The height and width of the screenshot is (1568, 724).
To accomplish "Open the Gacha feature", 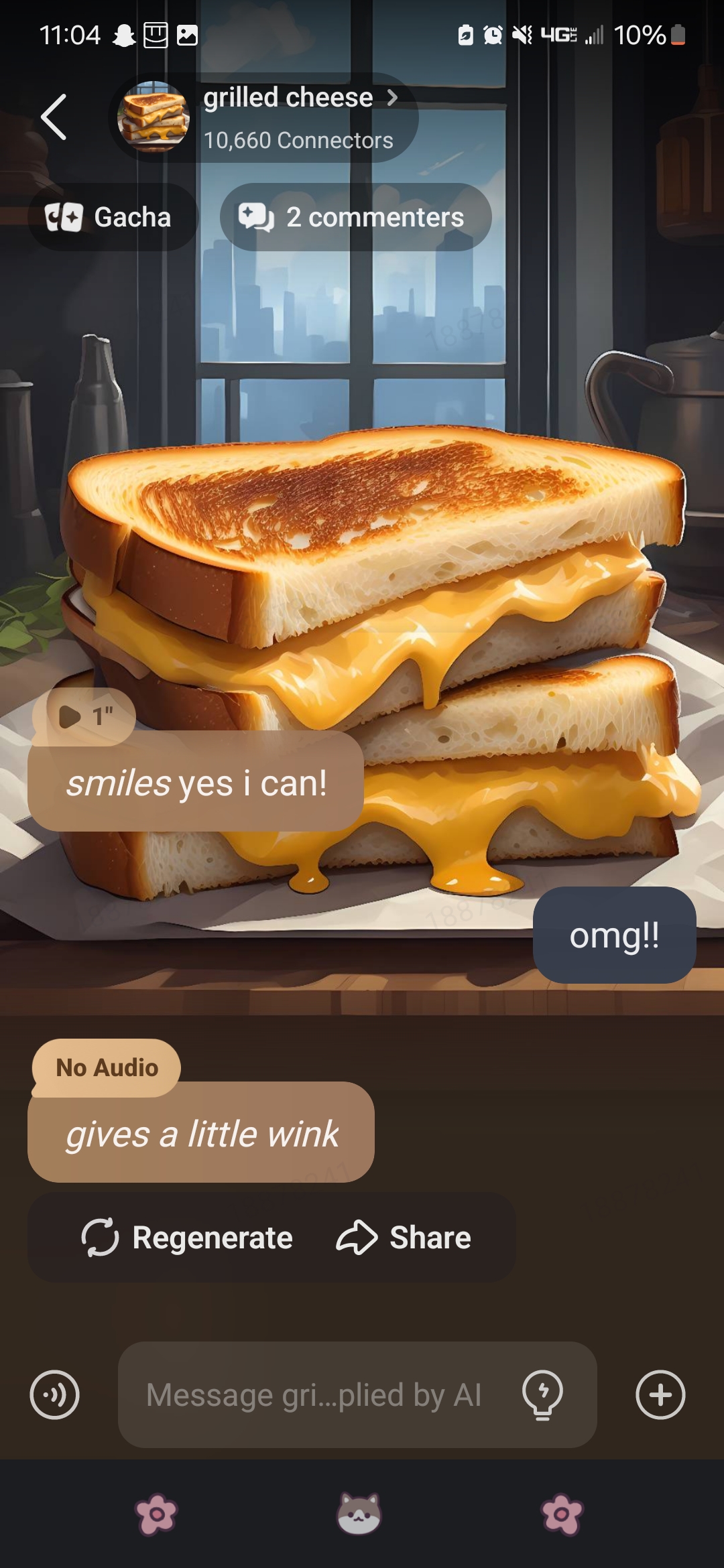I will pyautogui.click(x=111, y=217).
